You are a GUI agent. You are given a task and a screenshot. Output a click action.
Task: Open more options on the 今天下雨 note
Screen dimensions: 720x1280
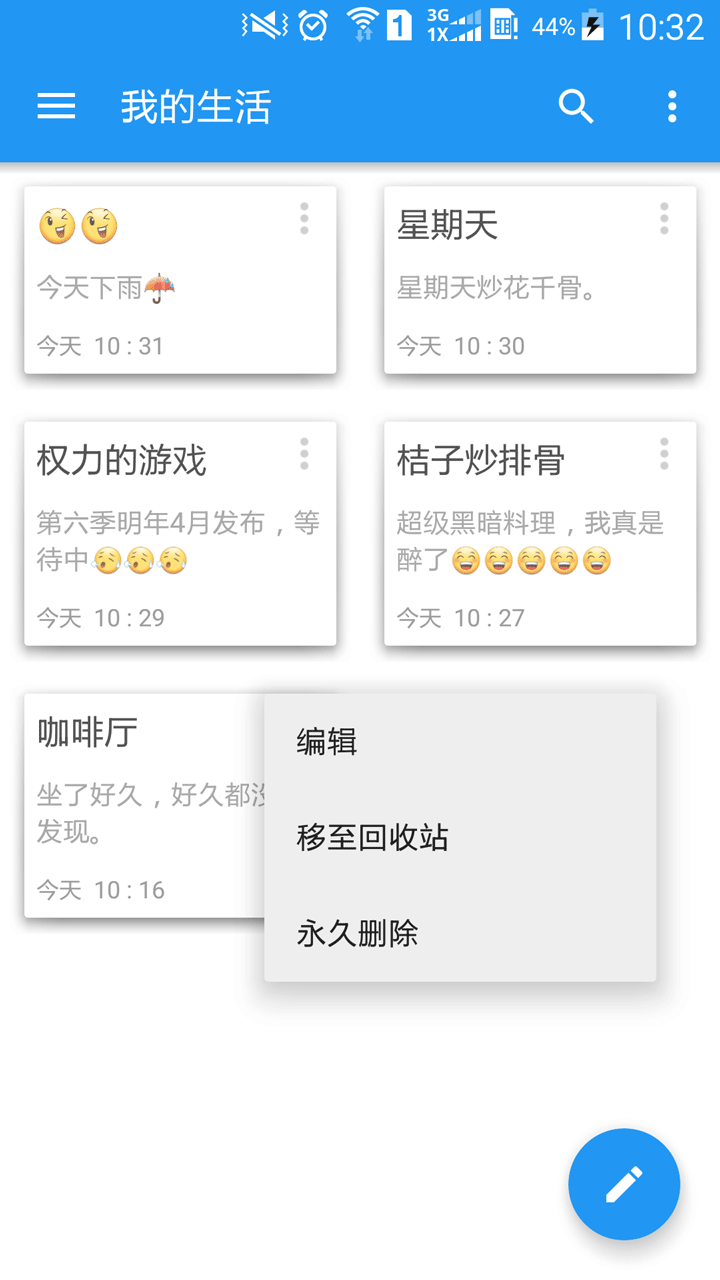[x=304, y=218]
